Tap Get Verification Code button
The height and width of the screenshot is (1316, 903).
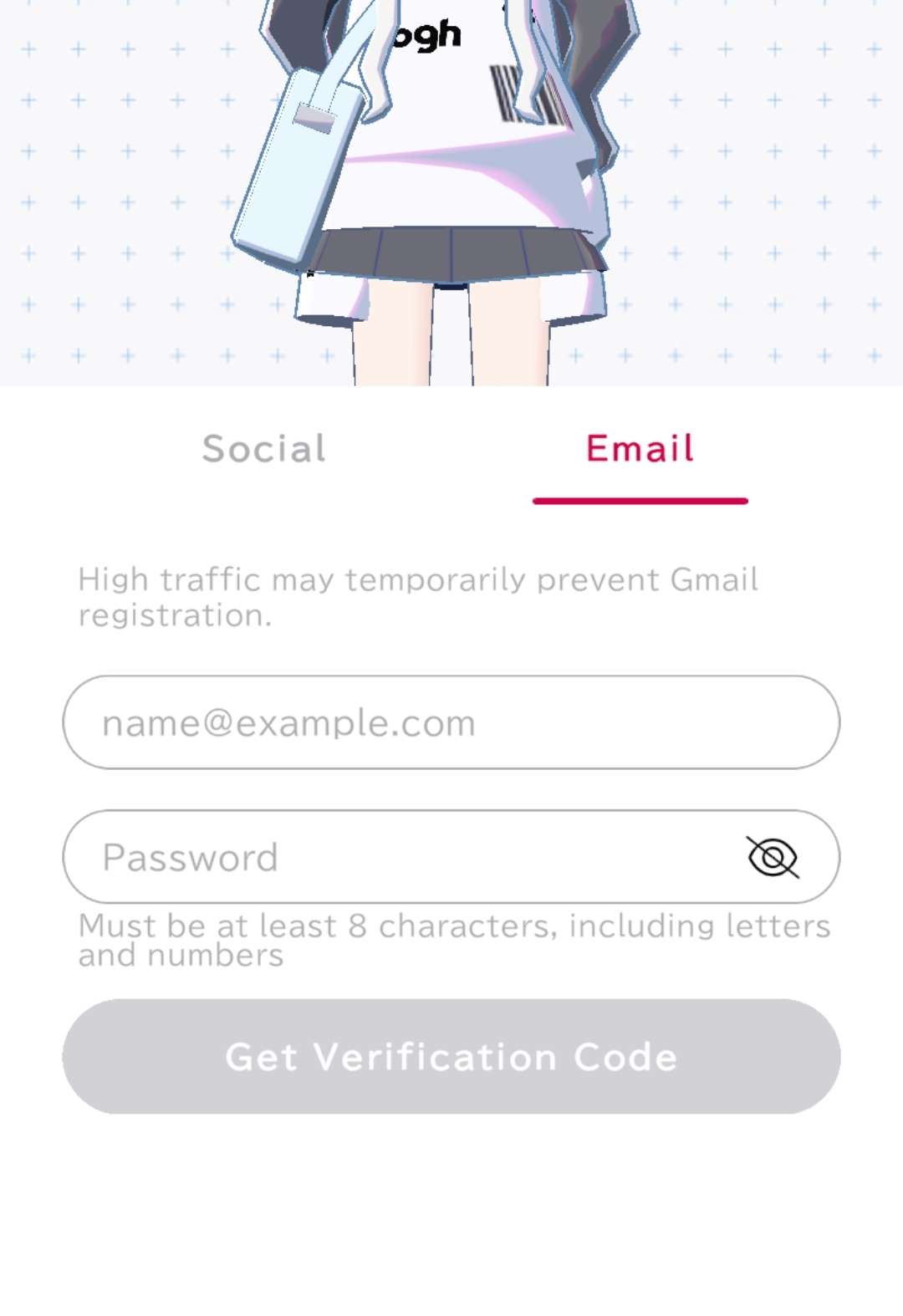pyautogui.click(x=451, y=1057)
